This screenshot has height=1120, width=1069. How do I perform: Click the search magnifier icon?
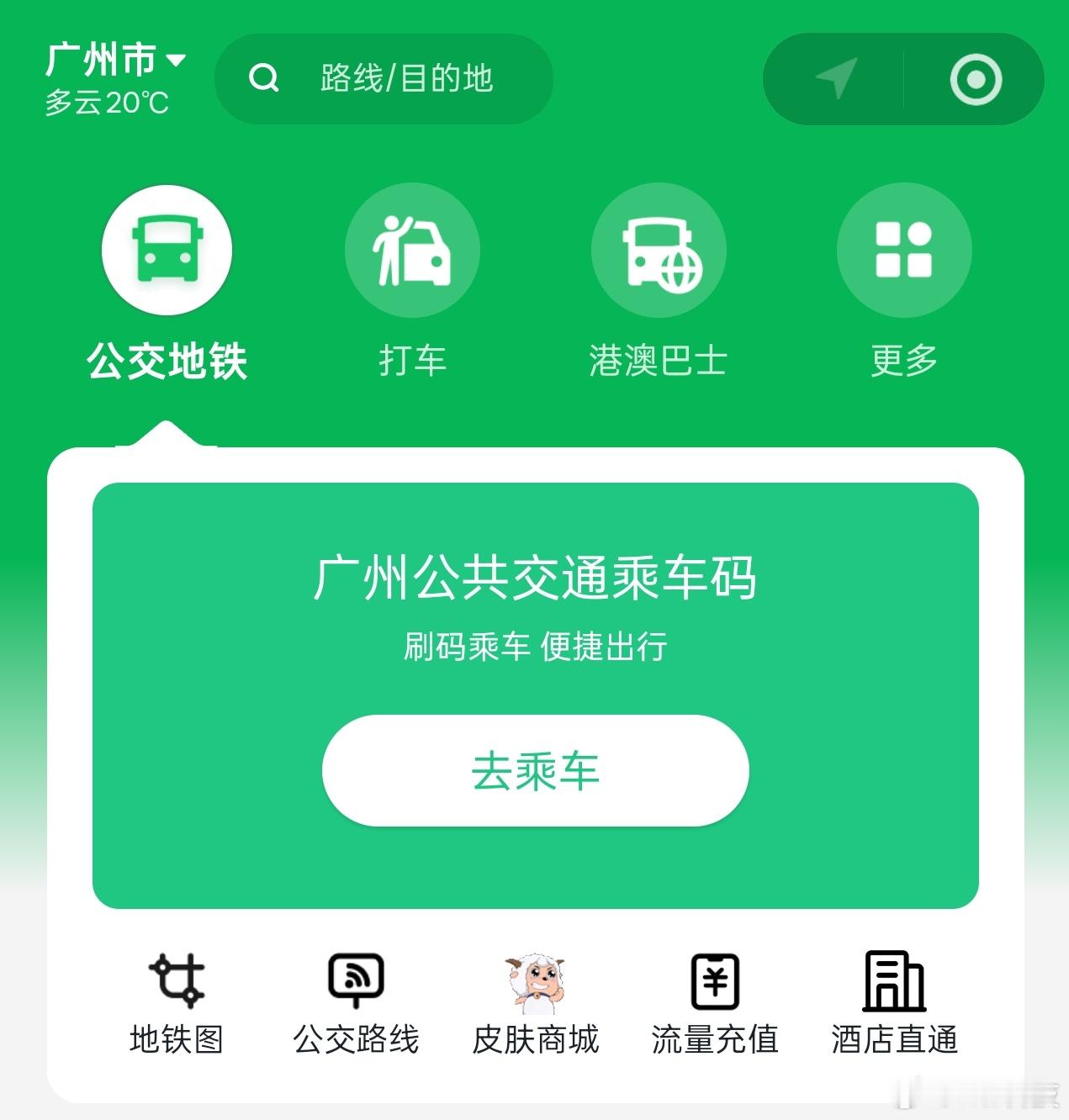coord(263,78)
